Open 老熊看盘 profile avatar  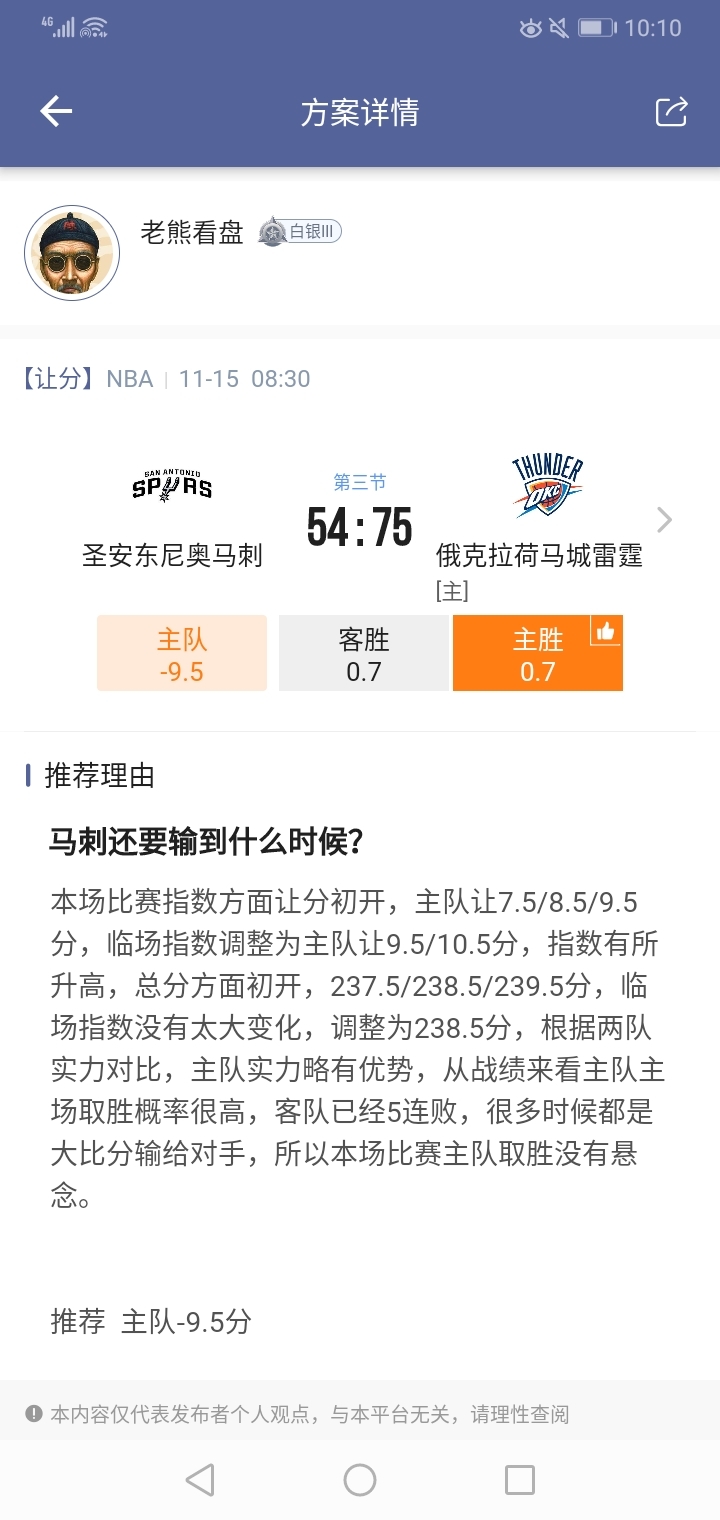(x=72, y=254)
